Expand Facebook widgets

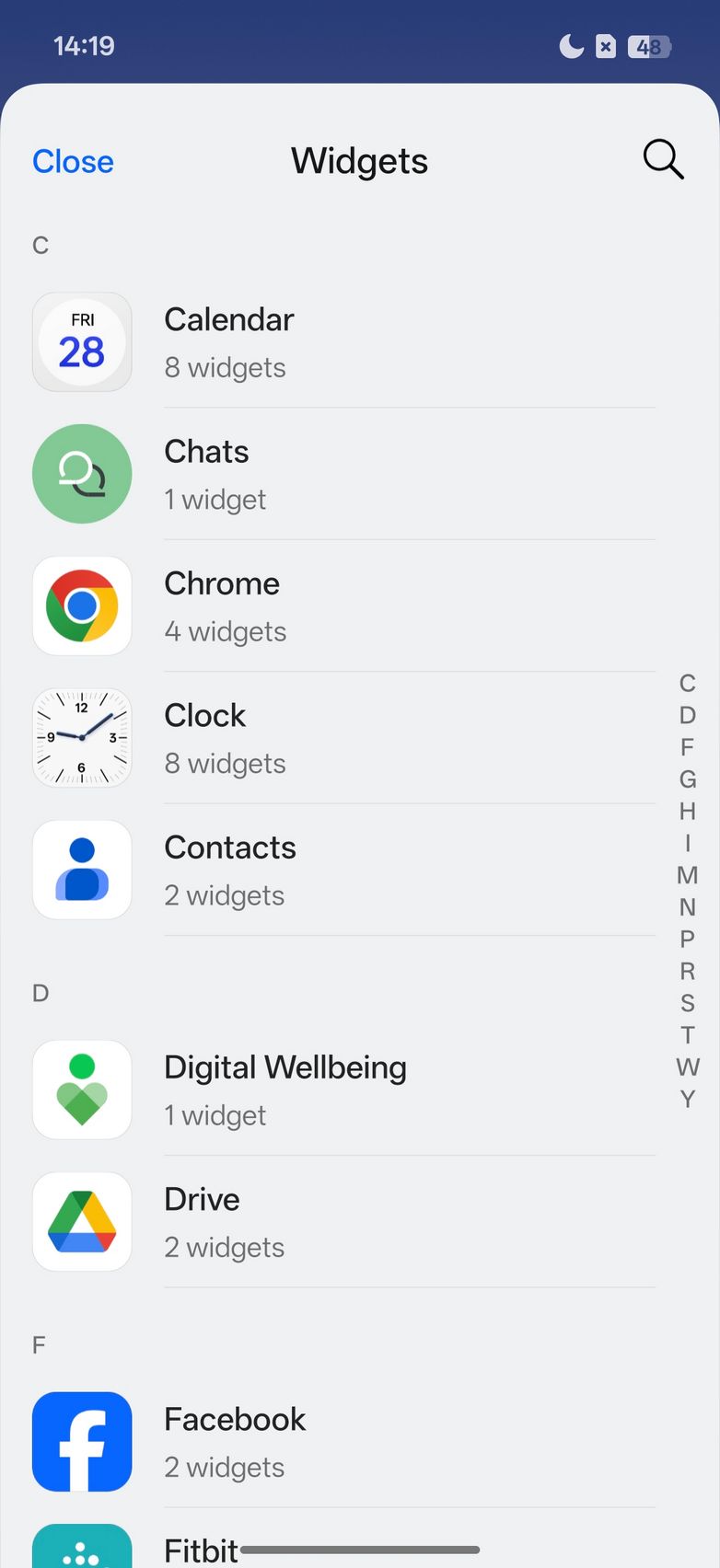pyautogui.click(x=343, y=1442)
